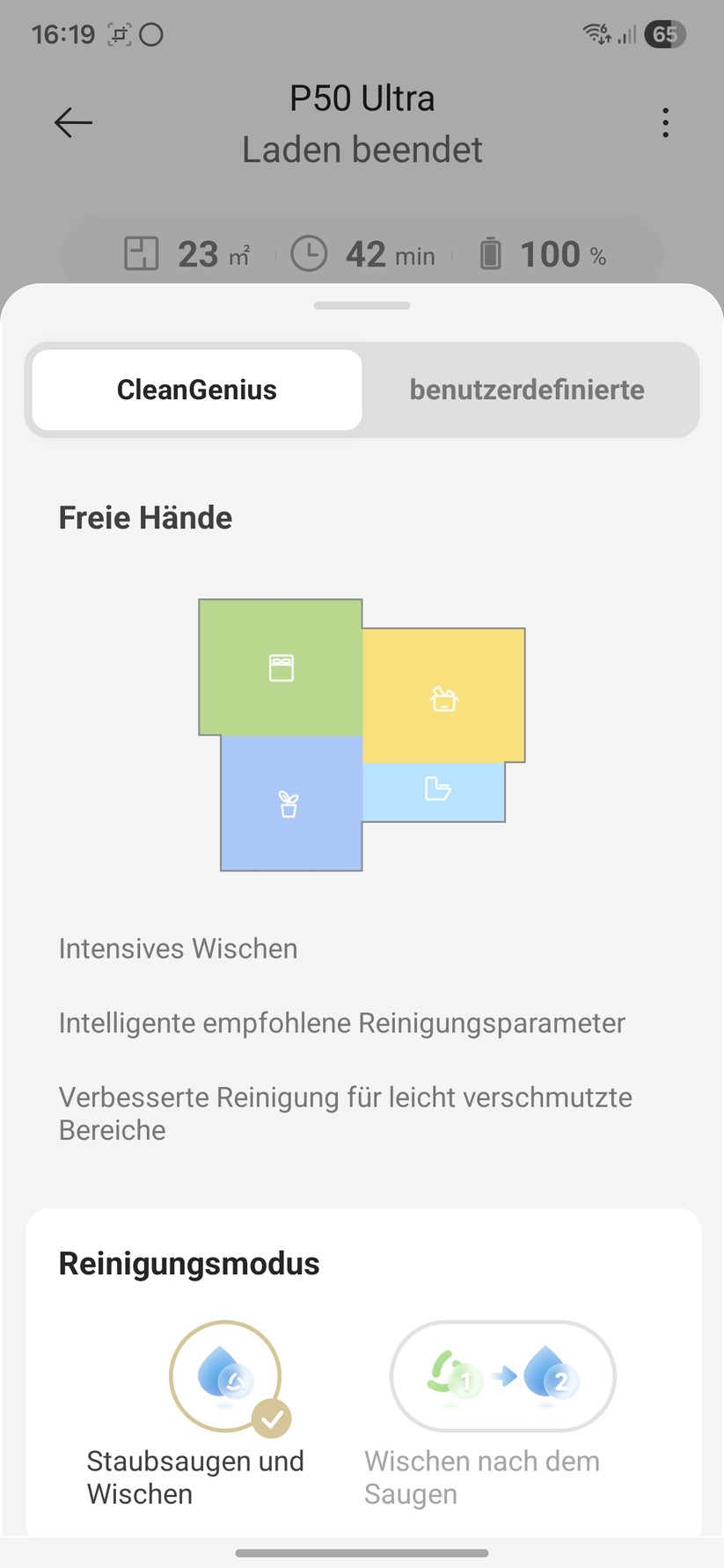Viewport: 724px width, 1568px height.
Task: Switch to the benutzerdefinierte tab
Action: (x=527, y=390)
